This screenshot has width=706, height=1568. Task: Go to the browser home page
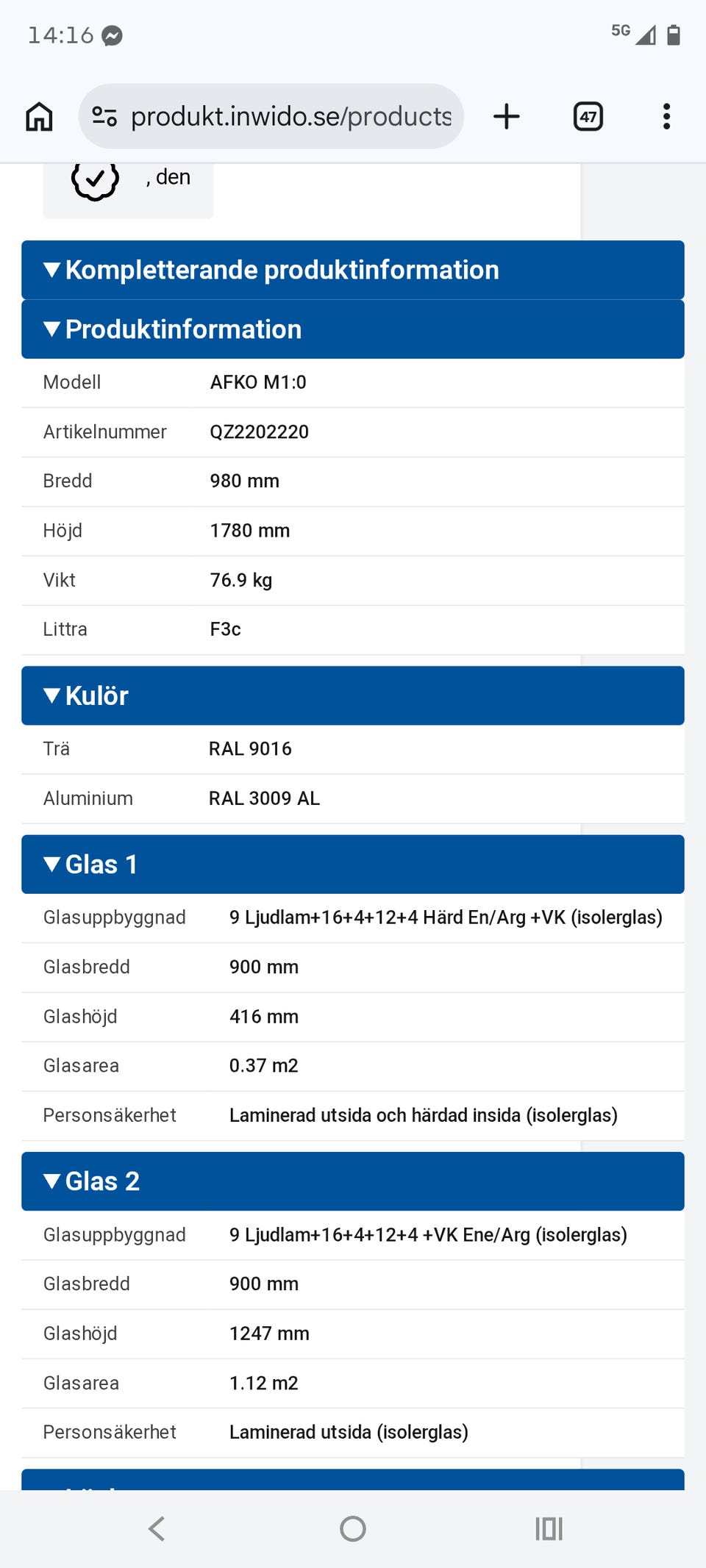[x=39, y=116]
